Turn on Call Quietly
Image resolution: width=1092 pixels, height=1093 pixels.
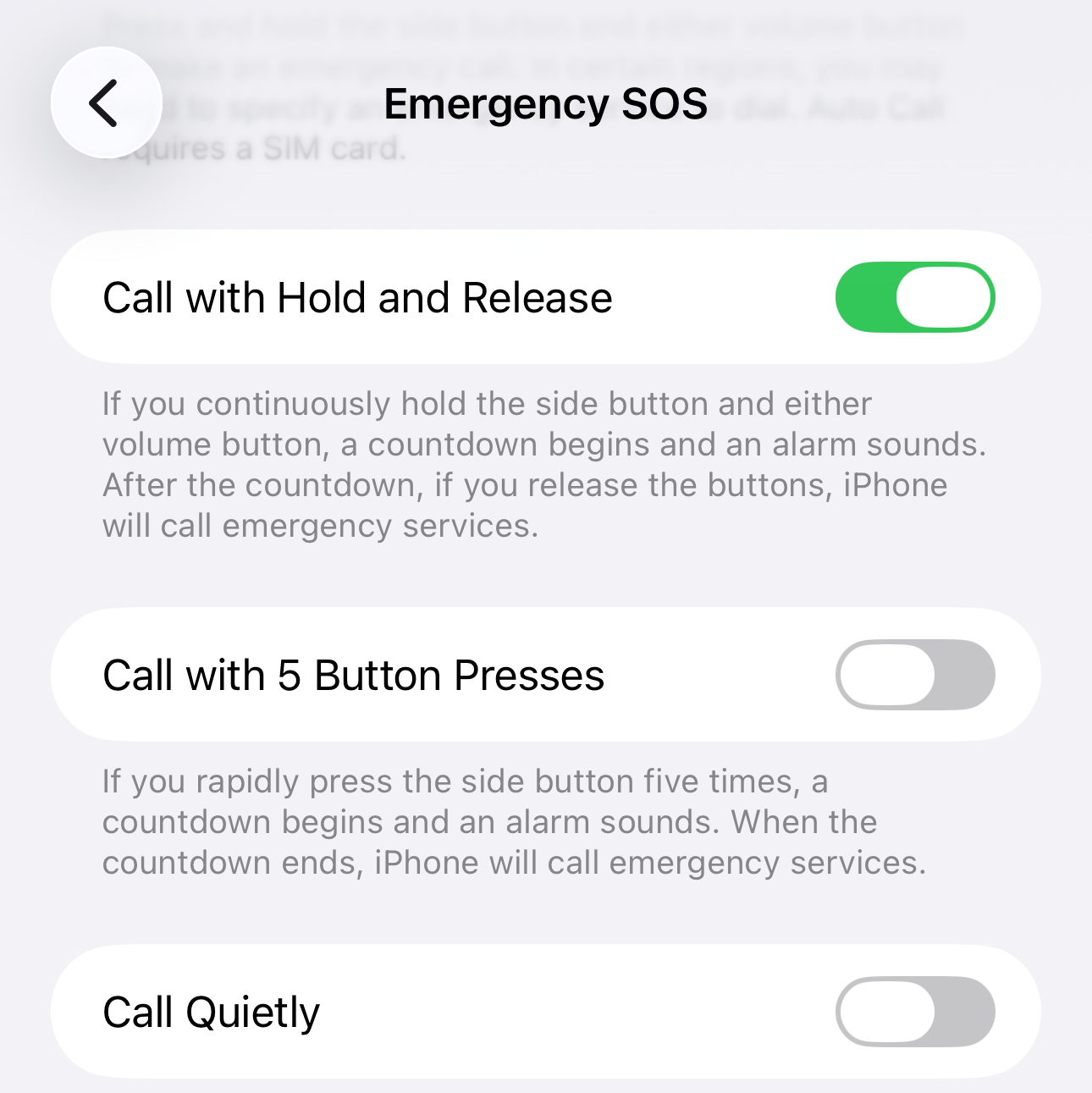click(914, 1012)
